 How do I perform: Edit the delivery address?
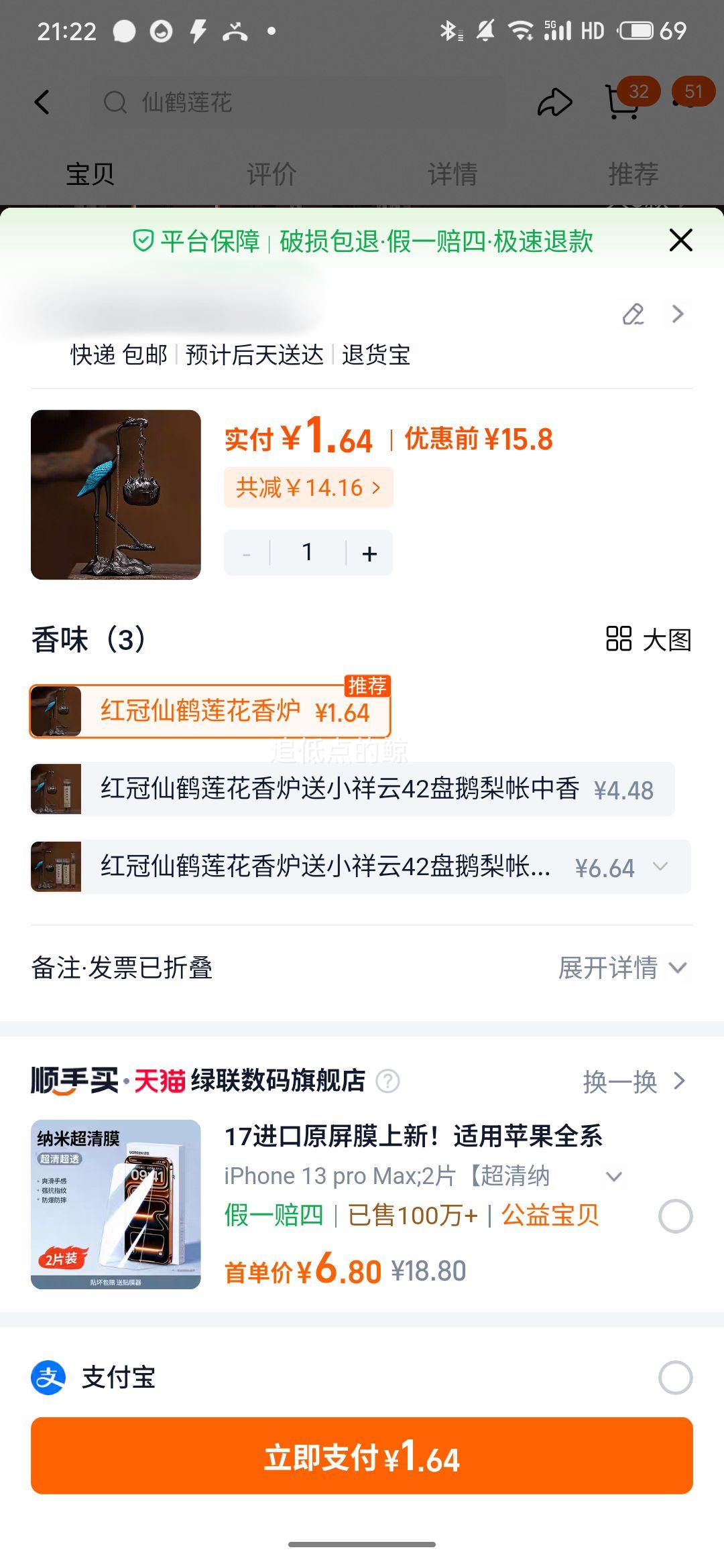pos(633,314)
